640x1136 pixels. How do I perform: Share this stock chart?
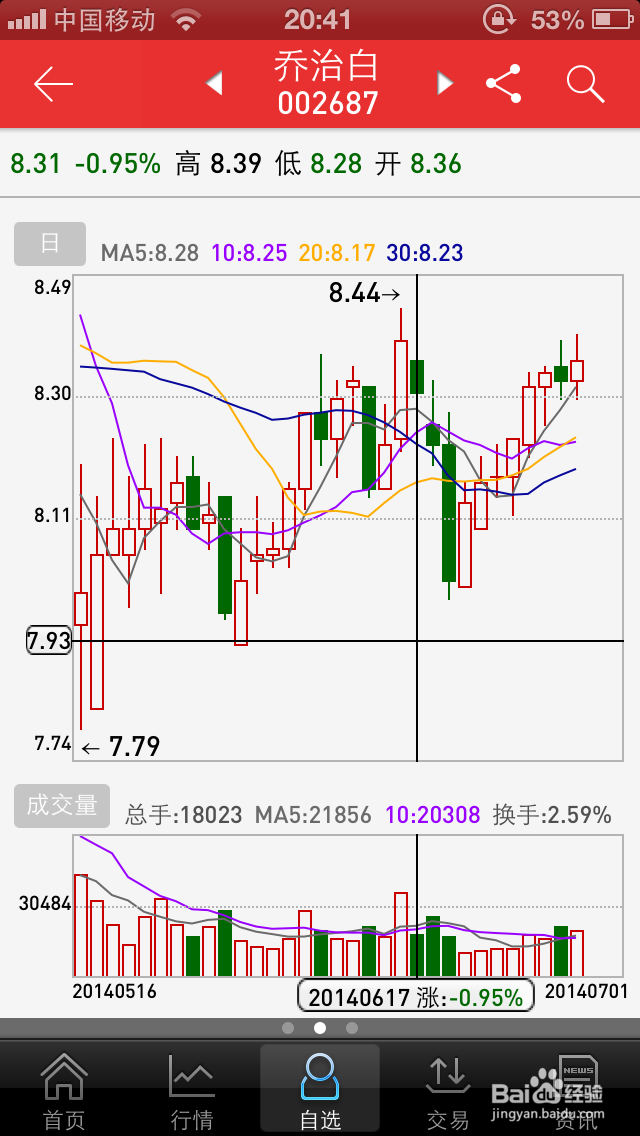pos(504,84)
